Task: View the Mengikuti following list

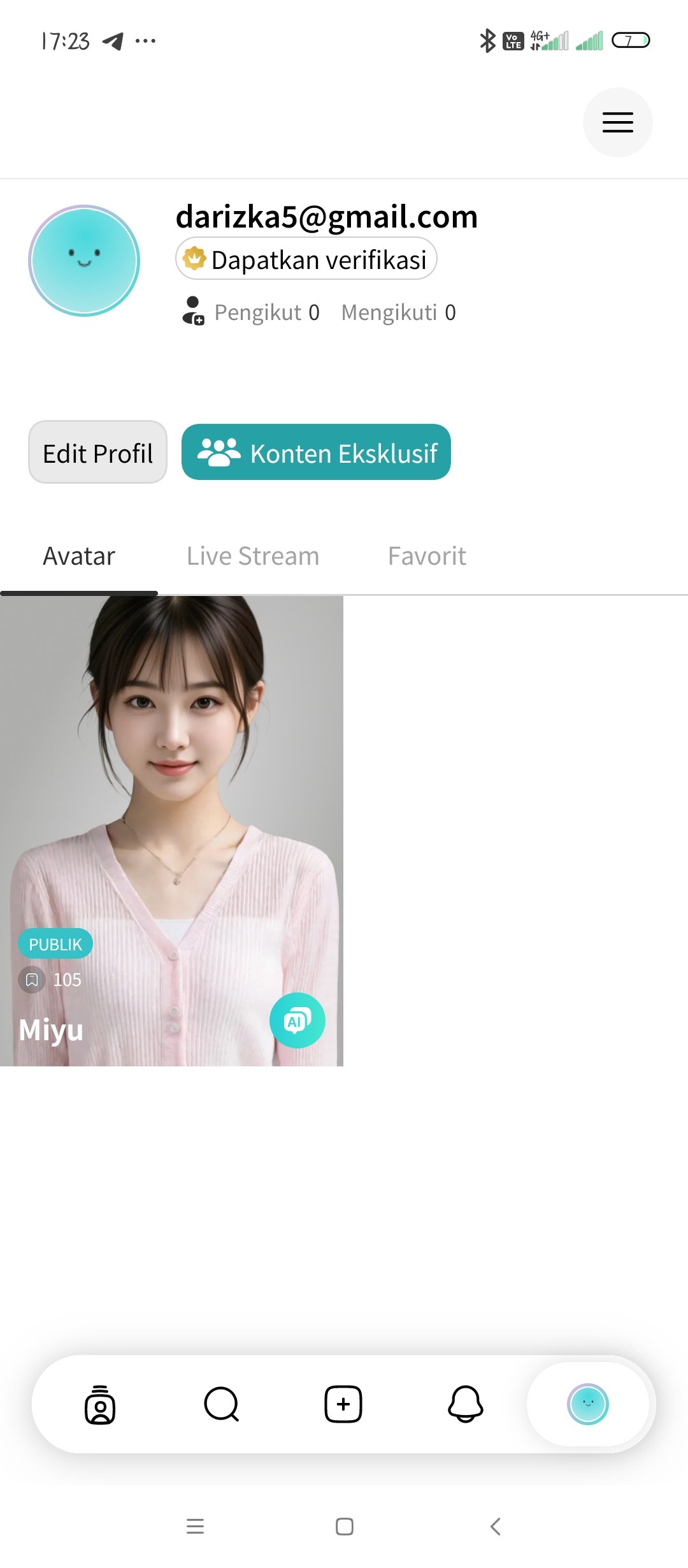Action: coord(399,312)
